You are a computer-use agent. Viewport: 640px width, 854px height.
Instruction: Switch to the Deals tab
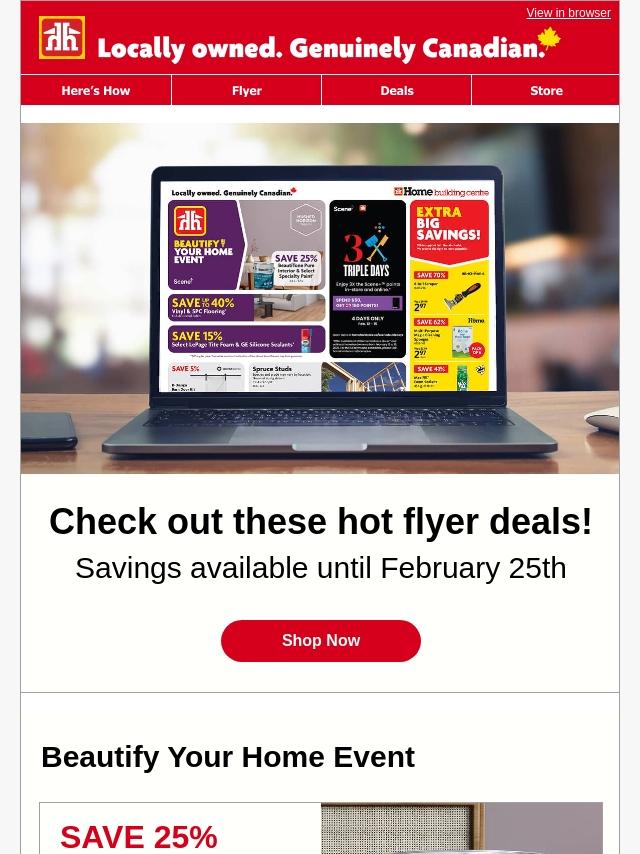(396, 90)
